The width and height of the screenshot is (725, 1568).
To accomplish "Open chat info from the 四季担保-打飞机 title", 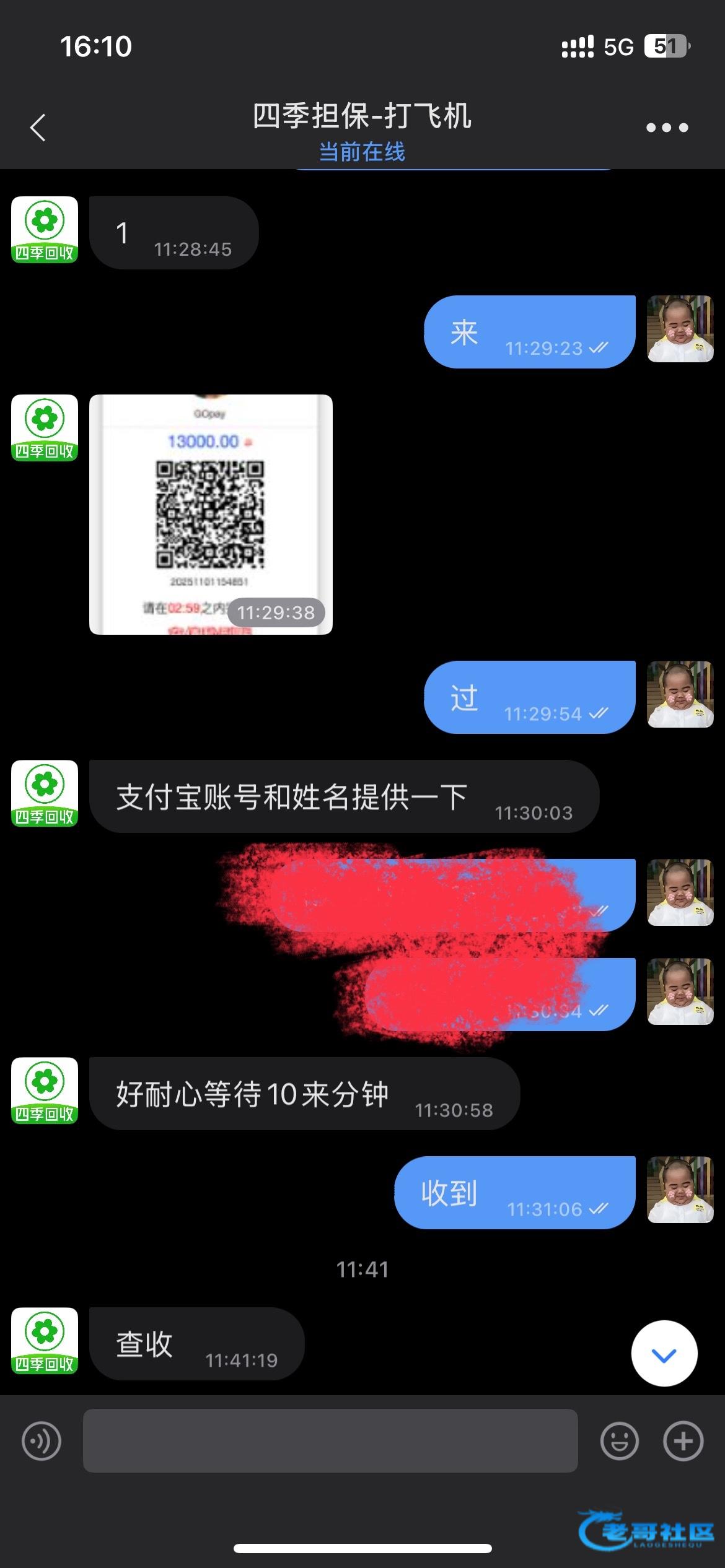I will pos(362,116).
